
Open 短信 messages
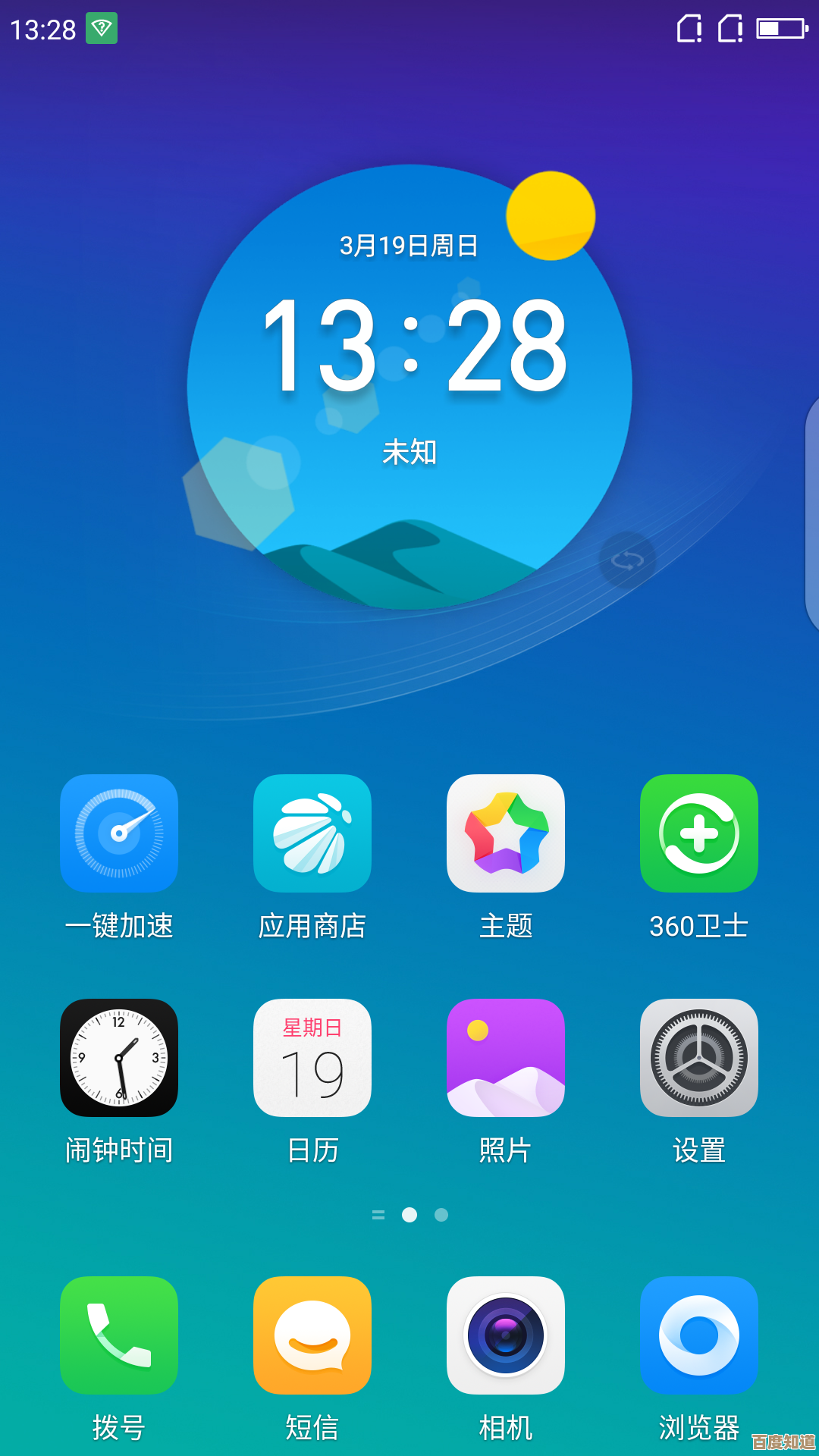312,1335
